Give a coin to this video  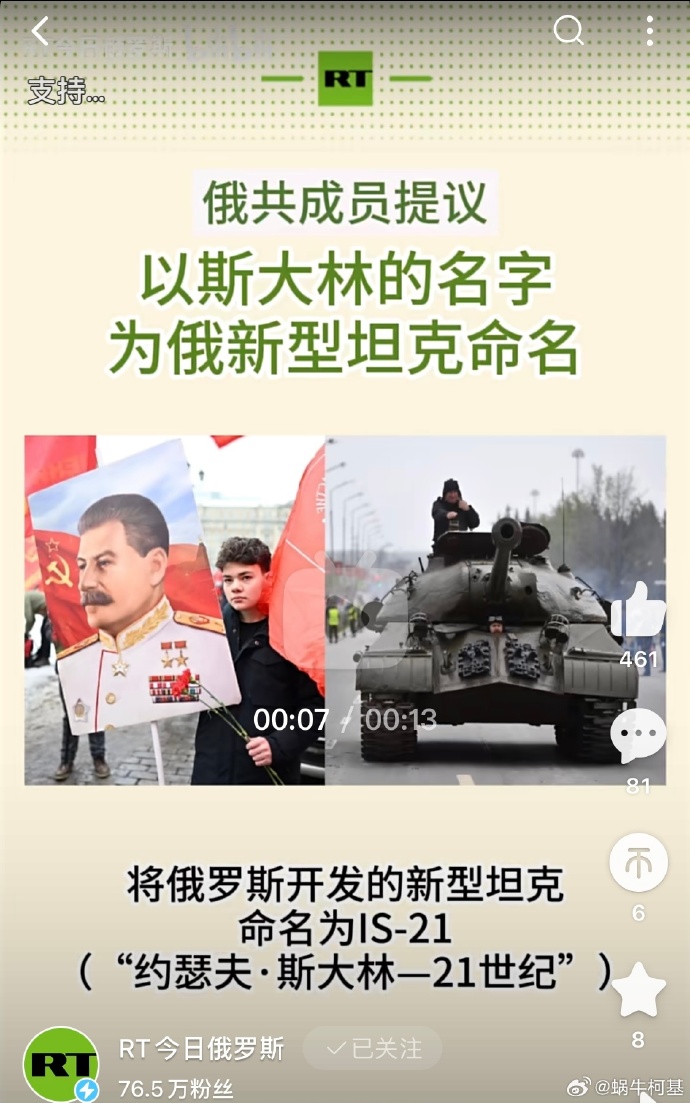pos(638,862)
